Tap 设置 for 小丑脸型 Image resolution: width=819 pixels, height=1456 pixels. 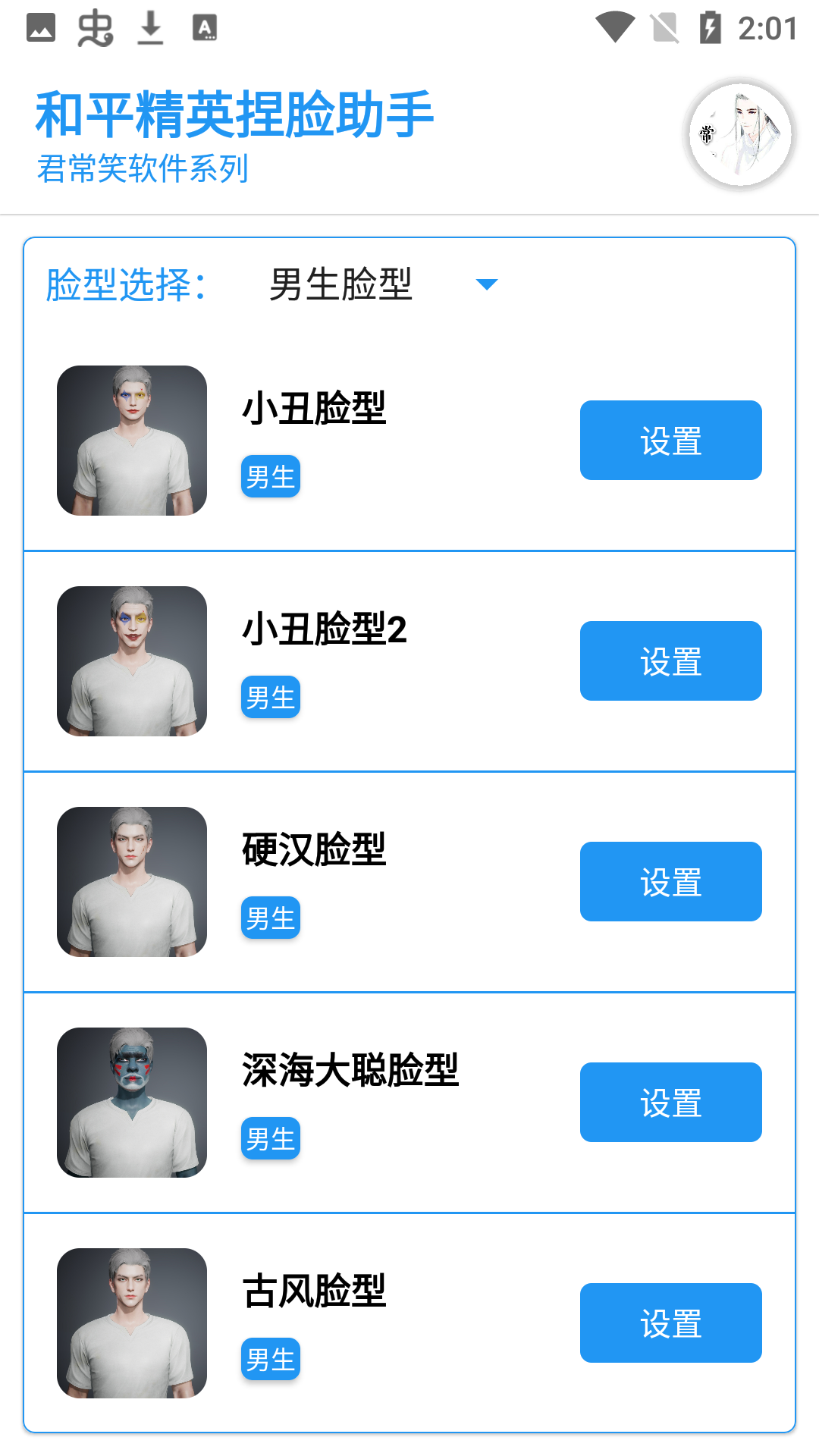(x=670, y=441)
